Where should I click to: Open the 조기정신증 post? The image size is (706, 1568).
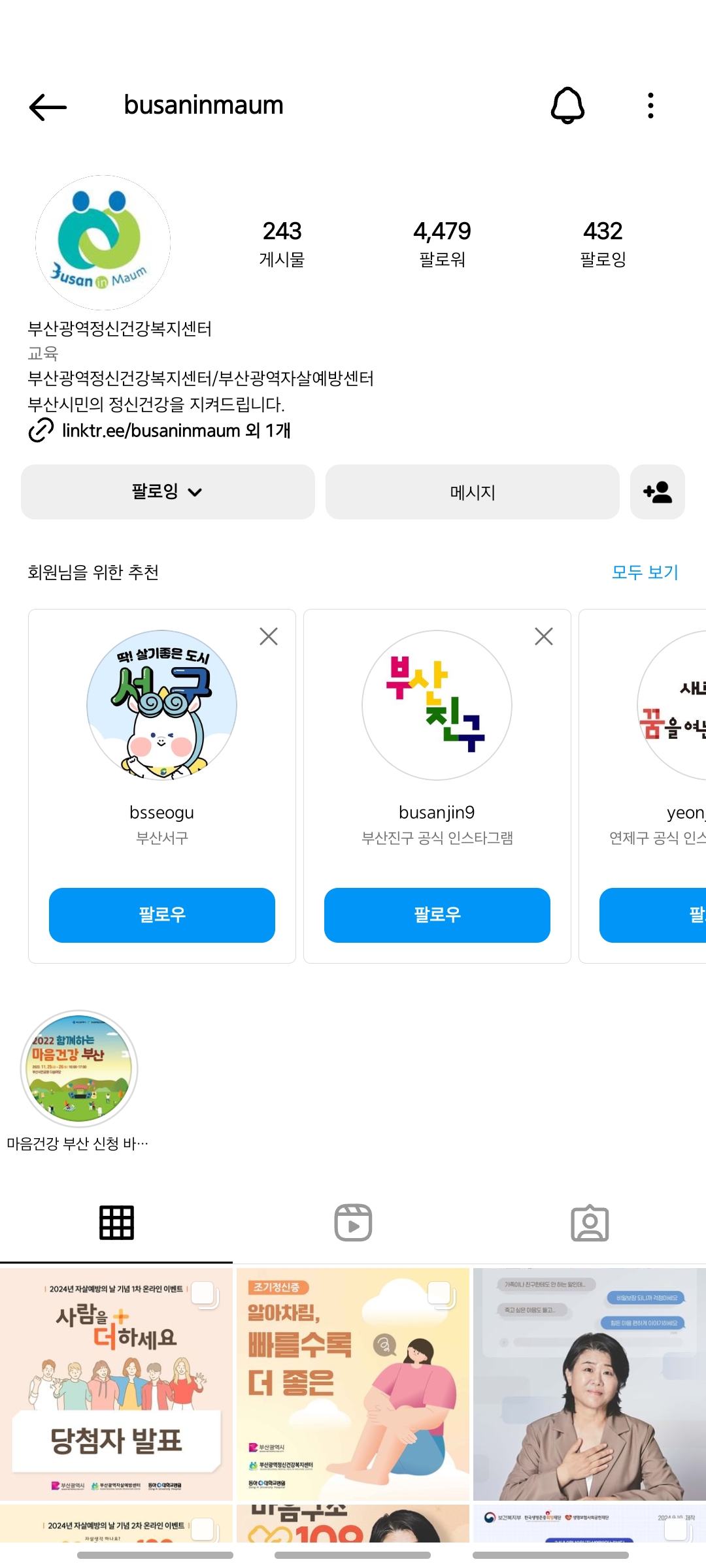(x=353, y=1384)
